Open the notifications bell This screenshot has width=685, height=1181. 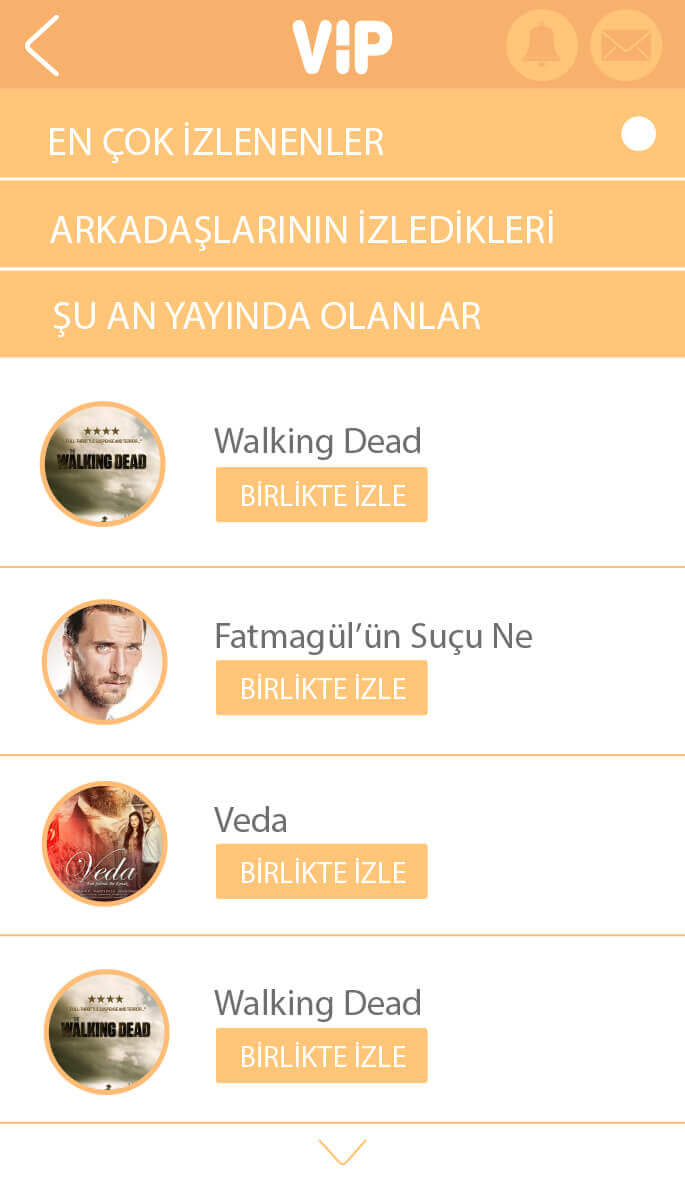click(541, 45)
